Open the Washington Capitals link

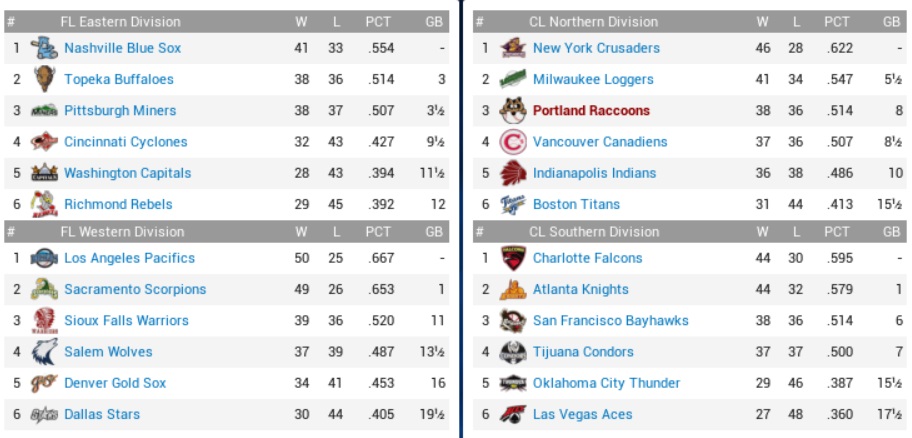pos(127,173)
